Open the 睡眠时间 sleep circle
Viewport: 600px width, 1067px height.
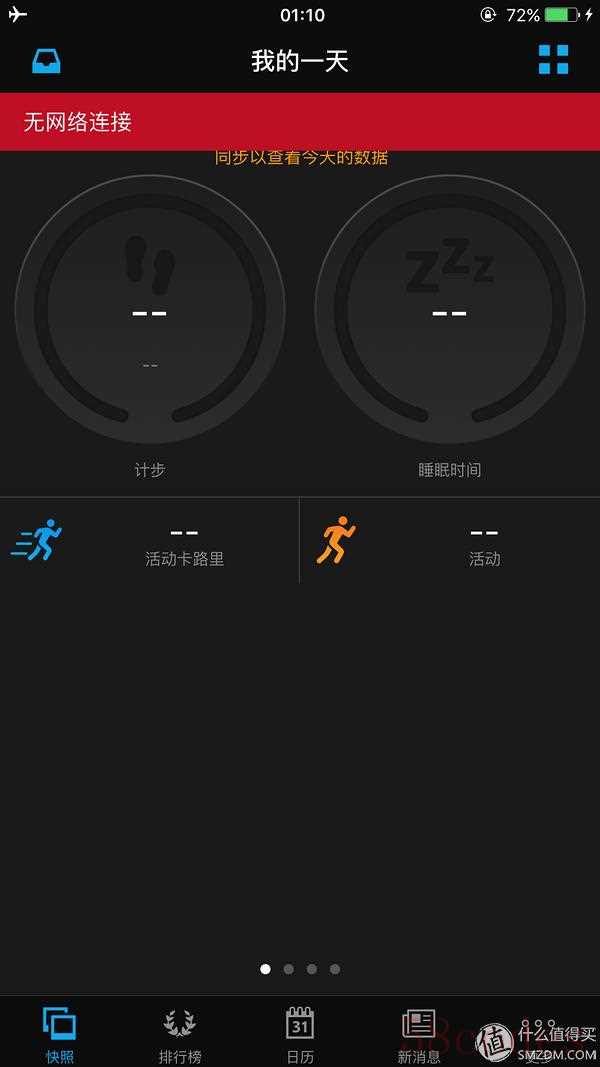(450, 310)
